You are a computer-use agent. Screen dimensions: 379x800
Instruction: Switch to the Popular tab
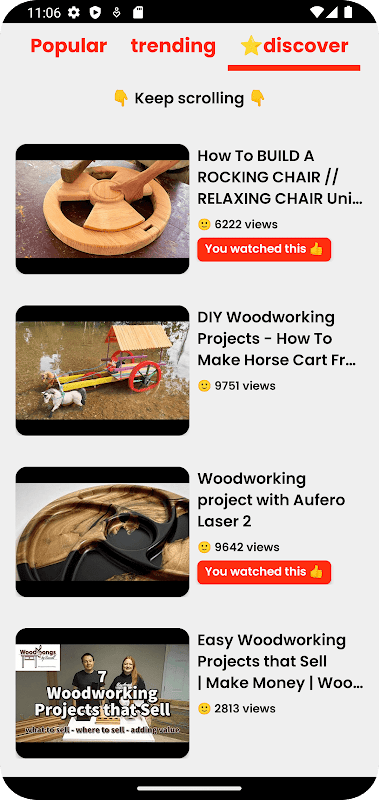pyautogui.click(x=68, y=46)
